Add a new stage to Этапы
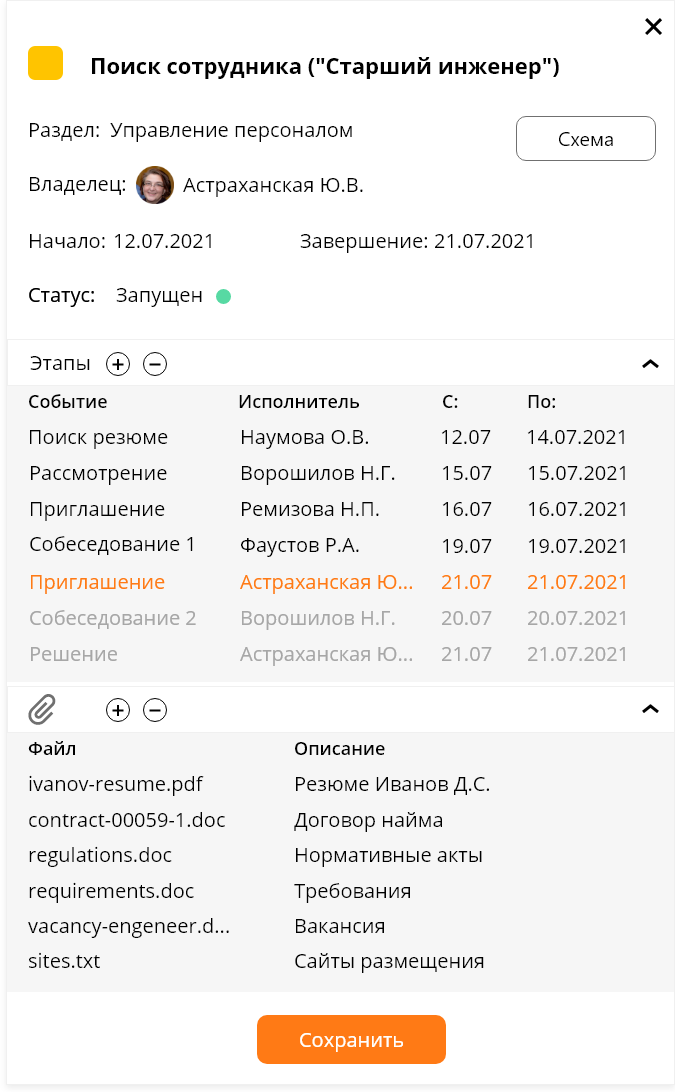675x1092 pixels. click(118, 364)
